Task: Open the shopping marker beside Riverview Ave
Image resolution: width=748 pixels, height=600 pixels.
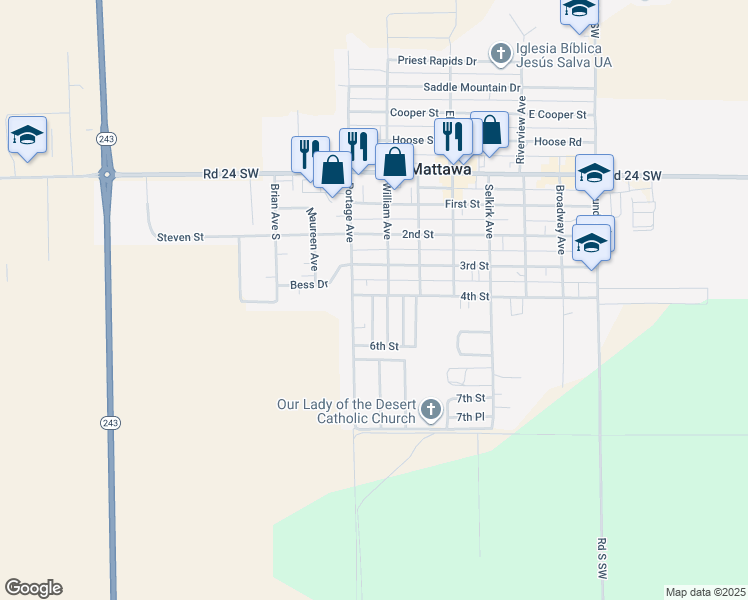Action: [x=490, y=129]
